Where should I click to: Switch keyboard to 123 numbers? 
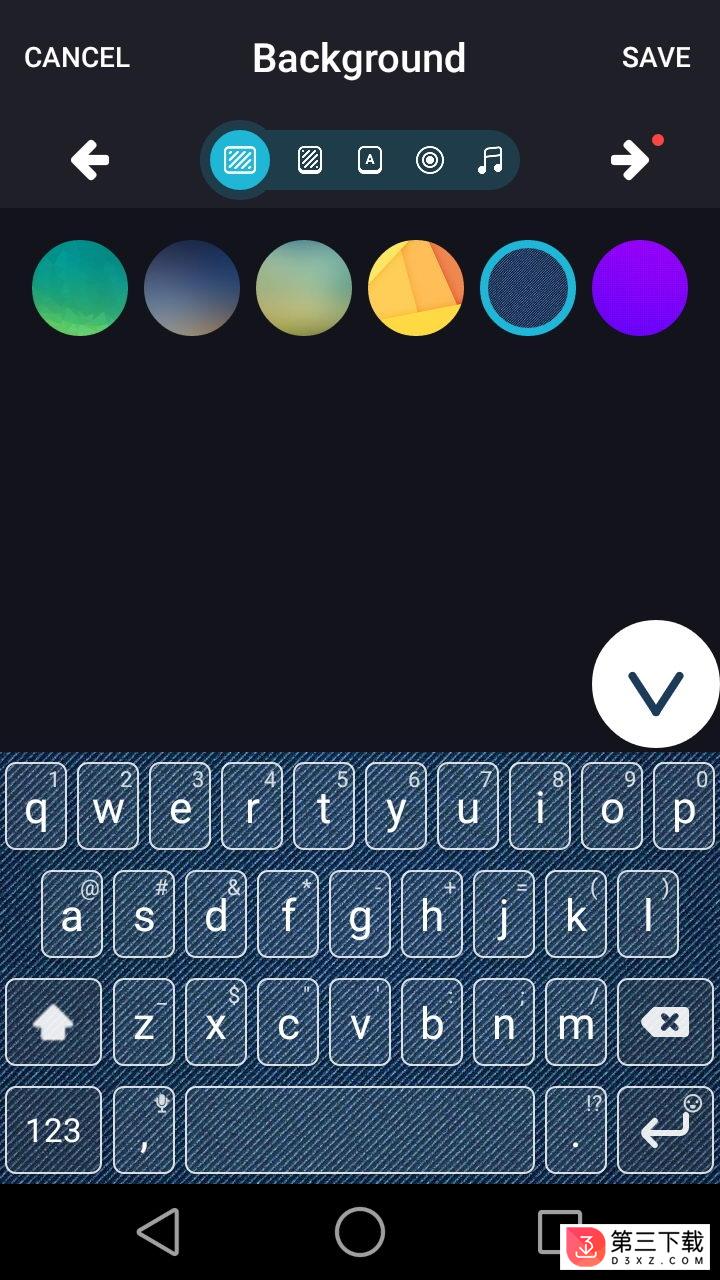tap(53, 1130)
